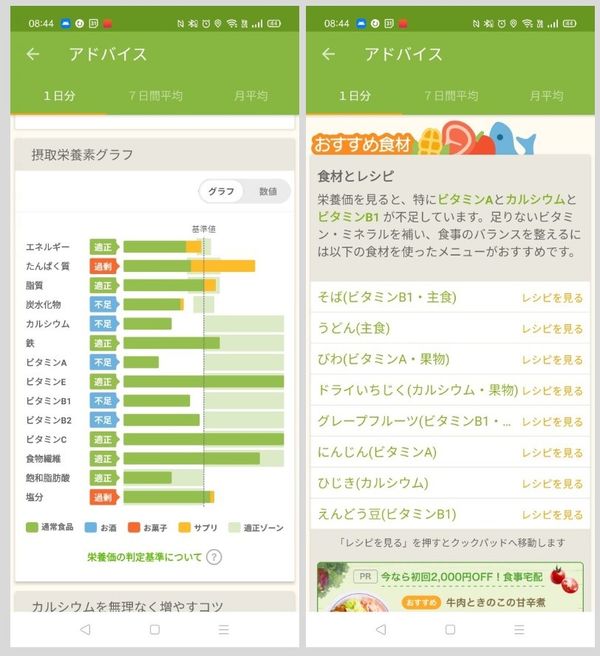Open recipes for えんどう豆(ビタミンB1)

click(x=552, y=515)
